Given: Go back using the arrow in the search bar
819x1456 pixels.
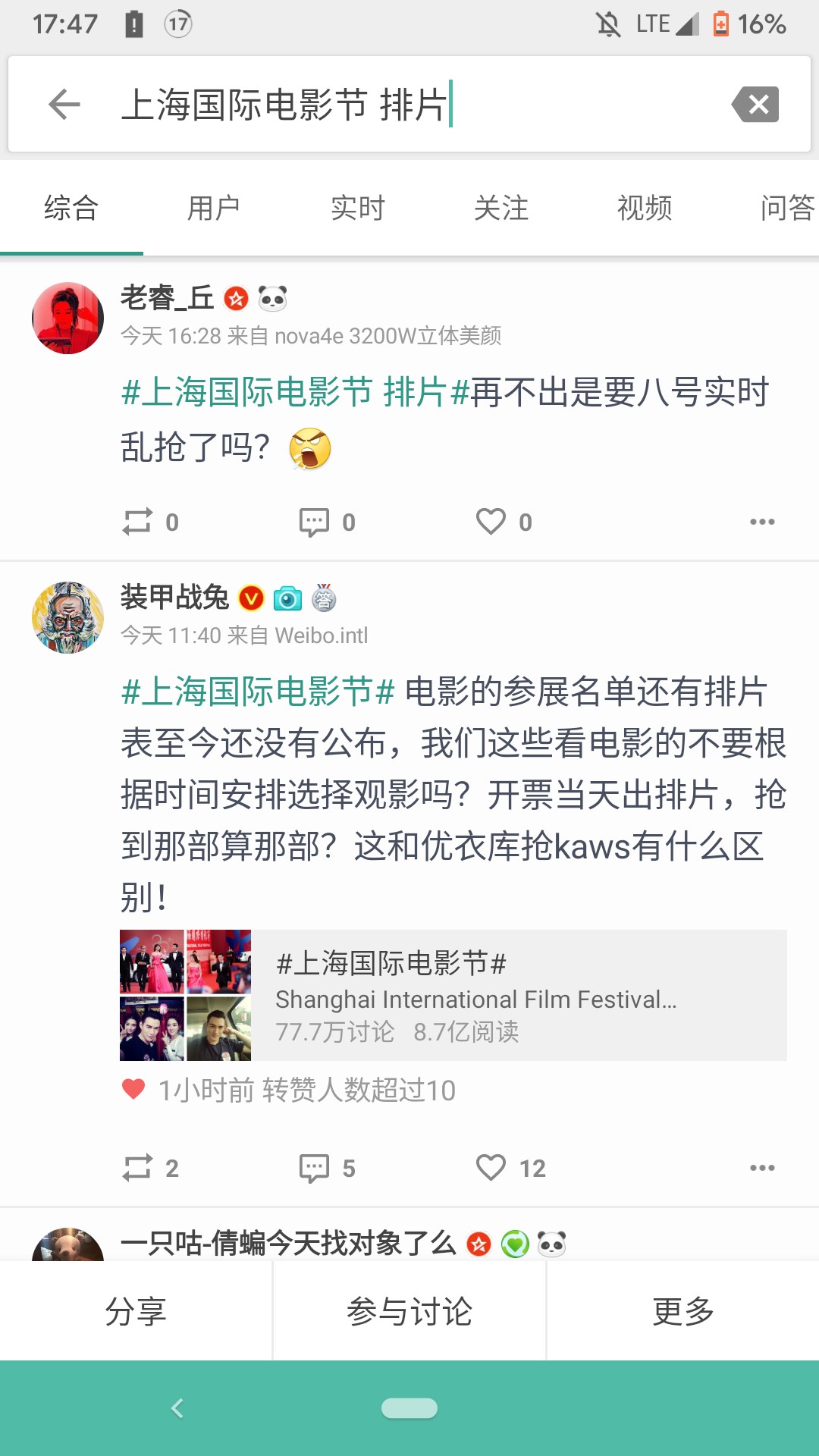Looking at the screenshot, I should [64, 104].
